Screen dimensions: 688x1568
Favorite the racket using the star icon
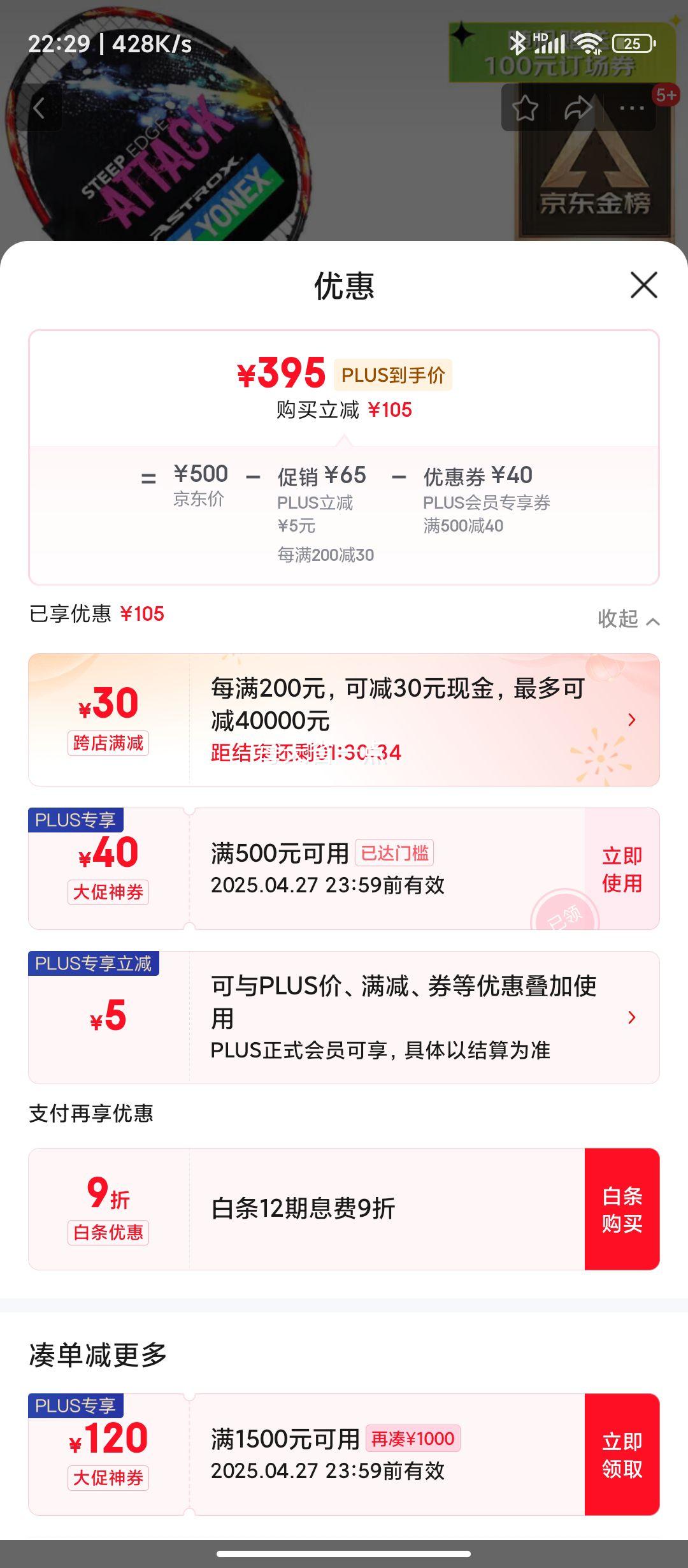coord(525,110)
